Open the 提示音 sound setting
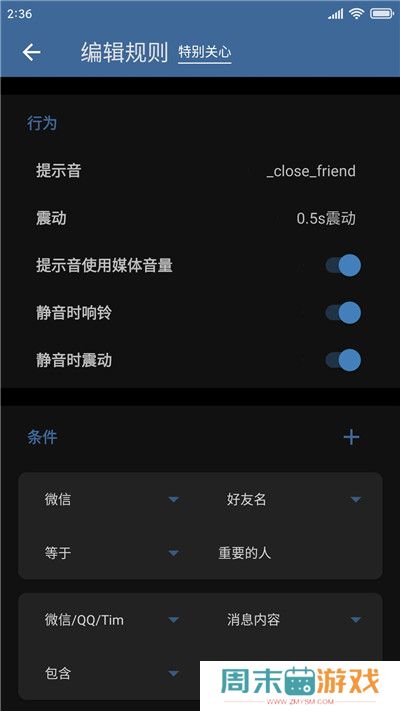The width and height of the screenshot is (400, 711). point(195,171)
